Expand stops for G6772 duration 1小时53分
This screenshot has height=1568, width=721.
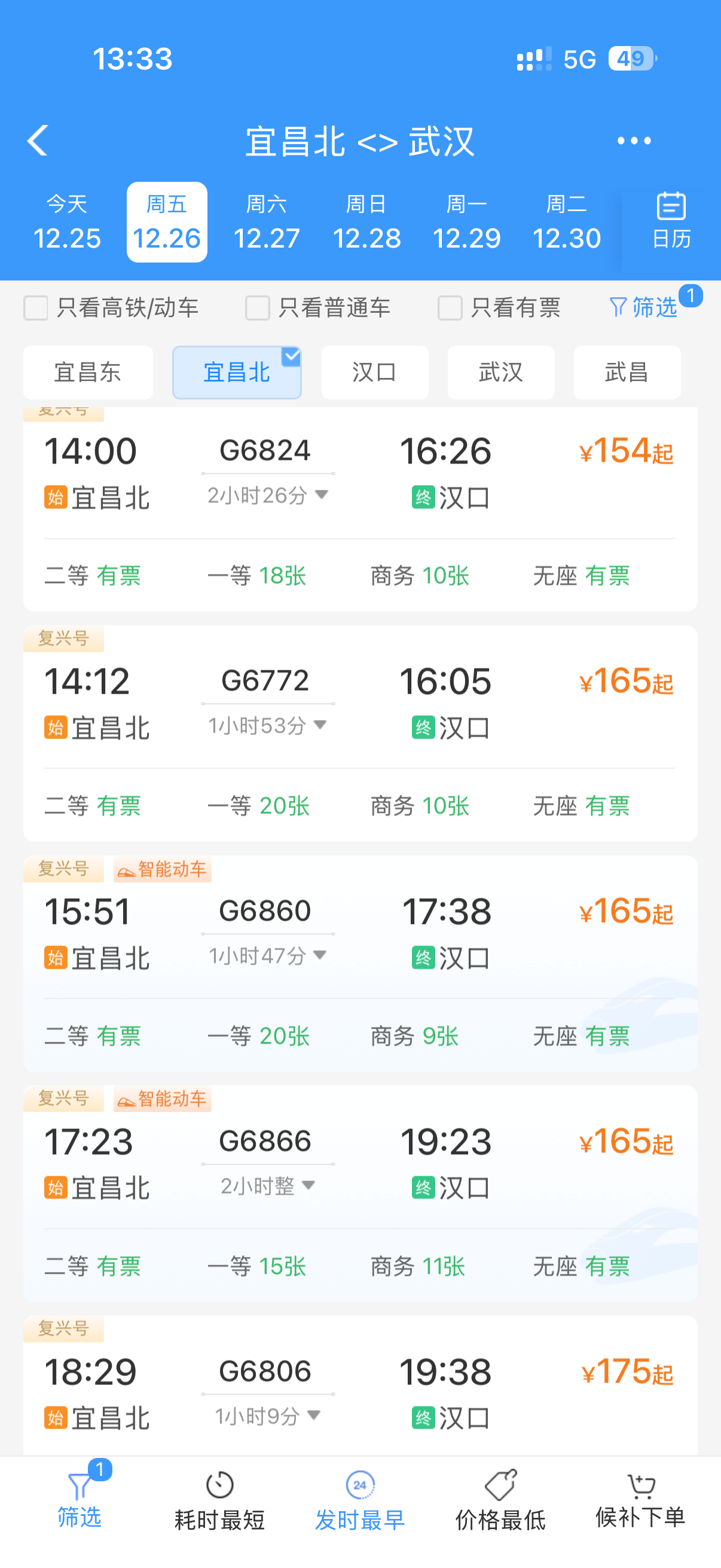(268, 725)
